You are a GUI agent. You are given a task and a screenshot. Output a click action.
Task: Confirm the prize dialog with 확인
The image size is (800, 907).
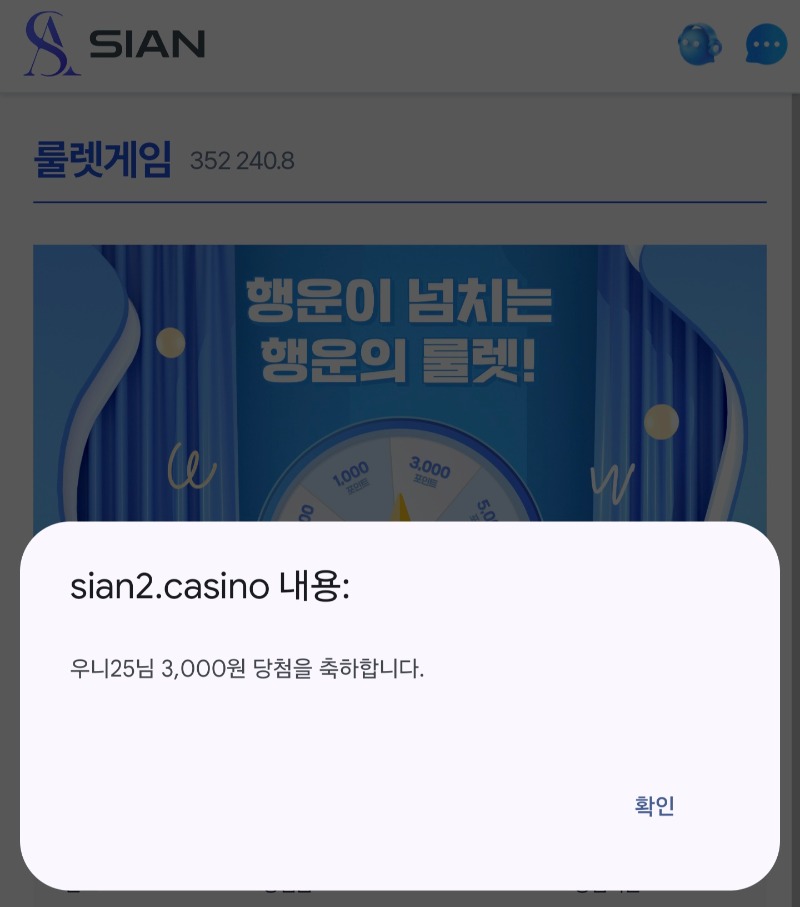click(655, 806)
